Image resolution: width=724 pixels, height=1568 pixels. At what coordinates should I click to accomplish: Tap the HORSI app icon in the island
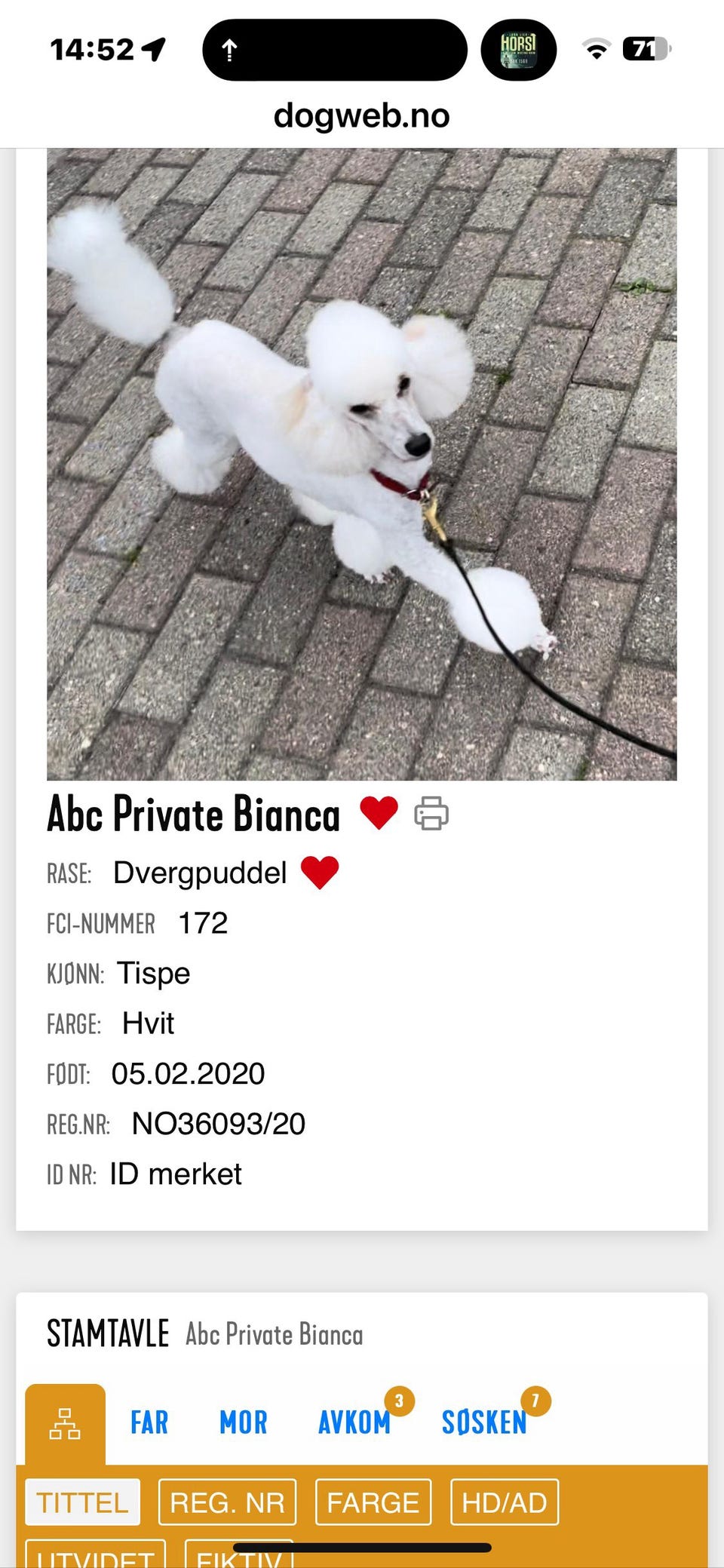tap(520, 51)
